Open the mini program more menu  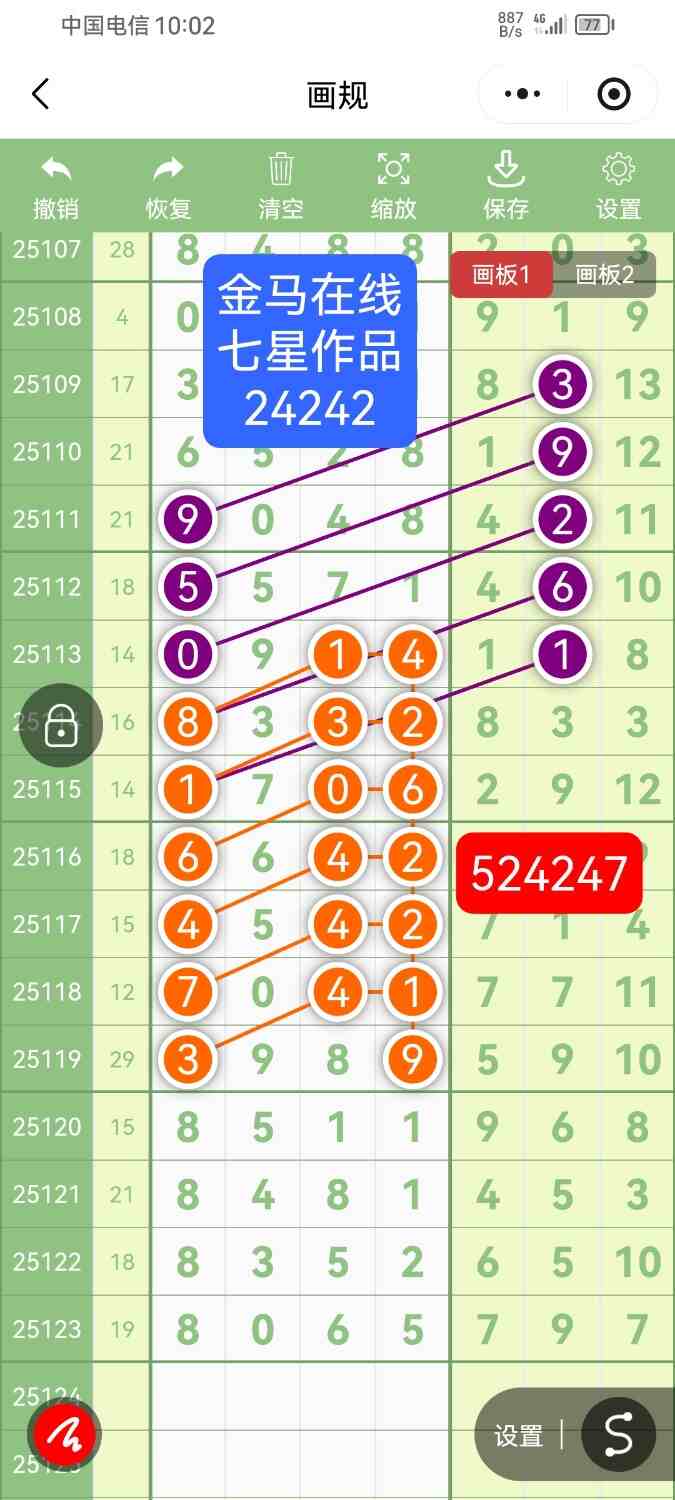(522, 95)
